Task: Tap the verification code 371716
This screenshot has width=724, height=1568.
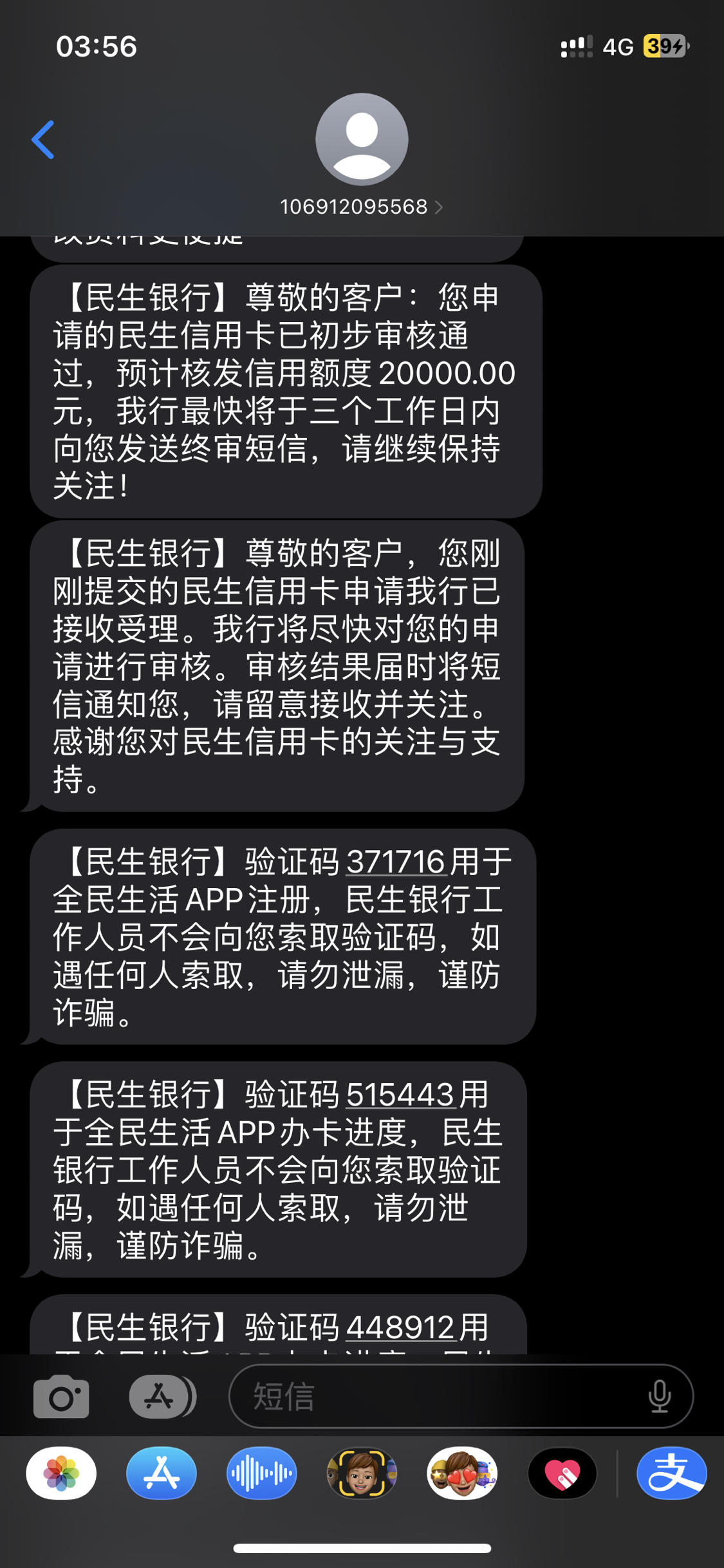Action: click(x=396, y=862)
